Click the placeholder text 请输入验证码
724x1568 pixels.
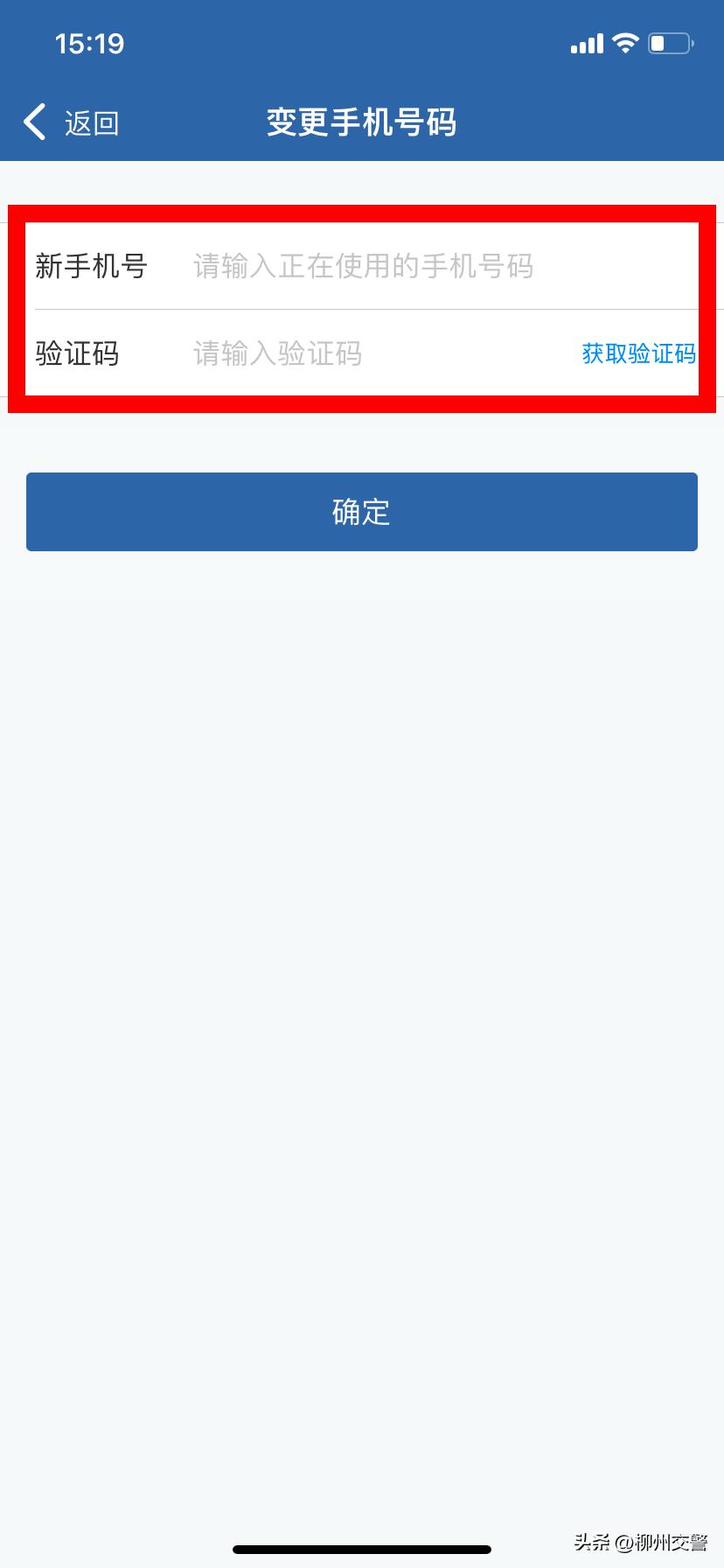[x=276, y=353]
